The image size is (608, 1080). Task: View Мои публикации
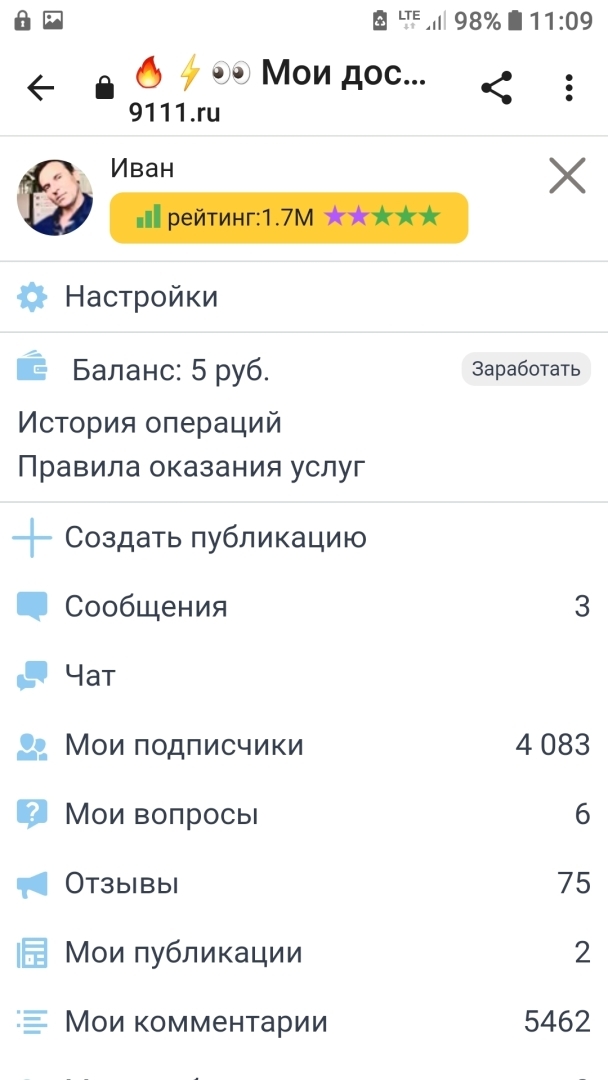coord(183,953)
